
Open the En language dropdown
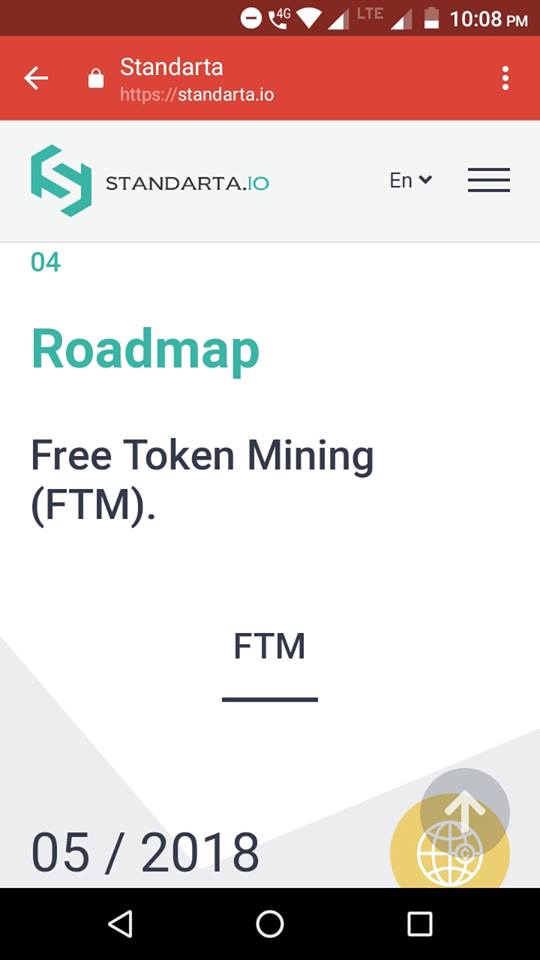(411, 180)
